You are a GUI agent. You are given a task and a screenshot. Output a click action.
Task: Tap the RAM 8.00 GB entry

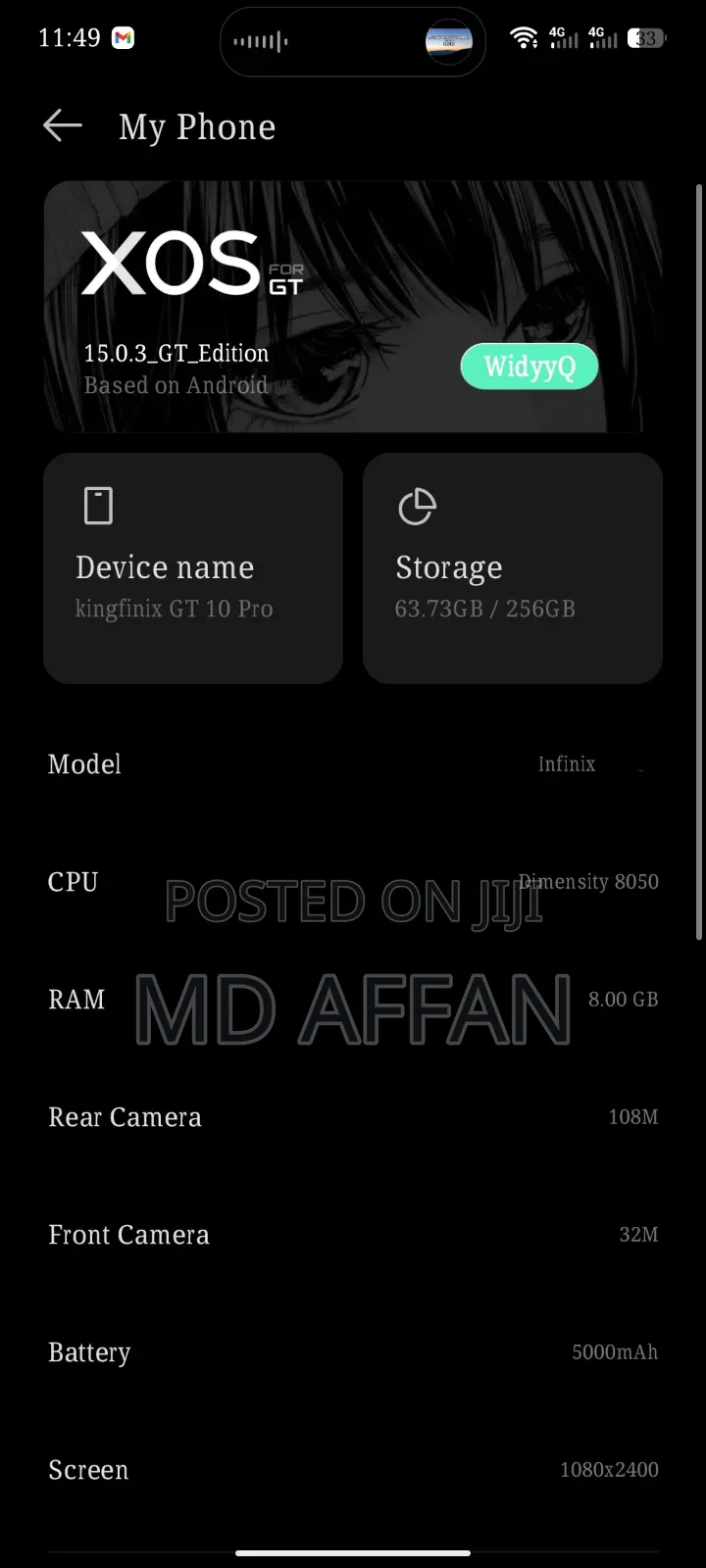point(353,999)
